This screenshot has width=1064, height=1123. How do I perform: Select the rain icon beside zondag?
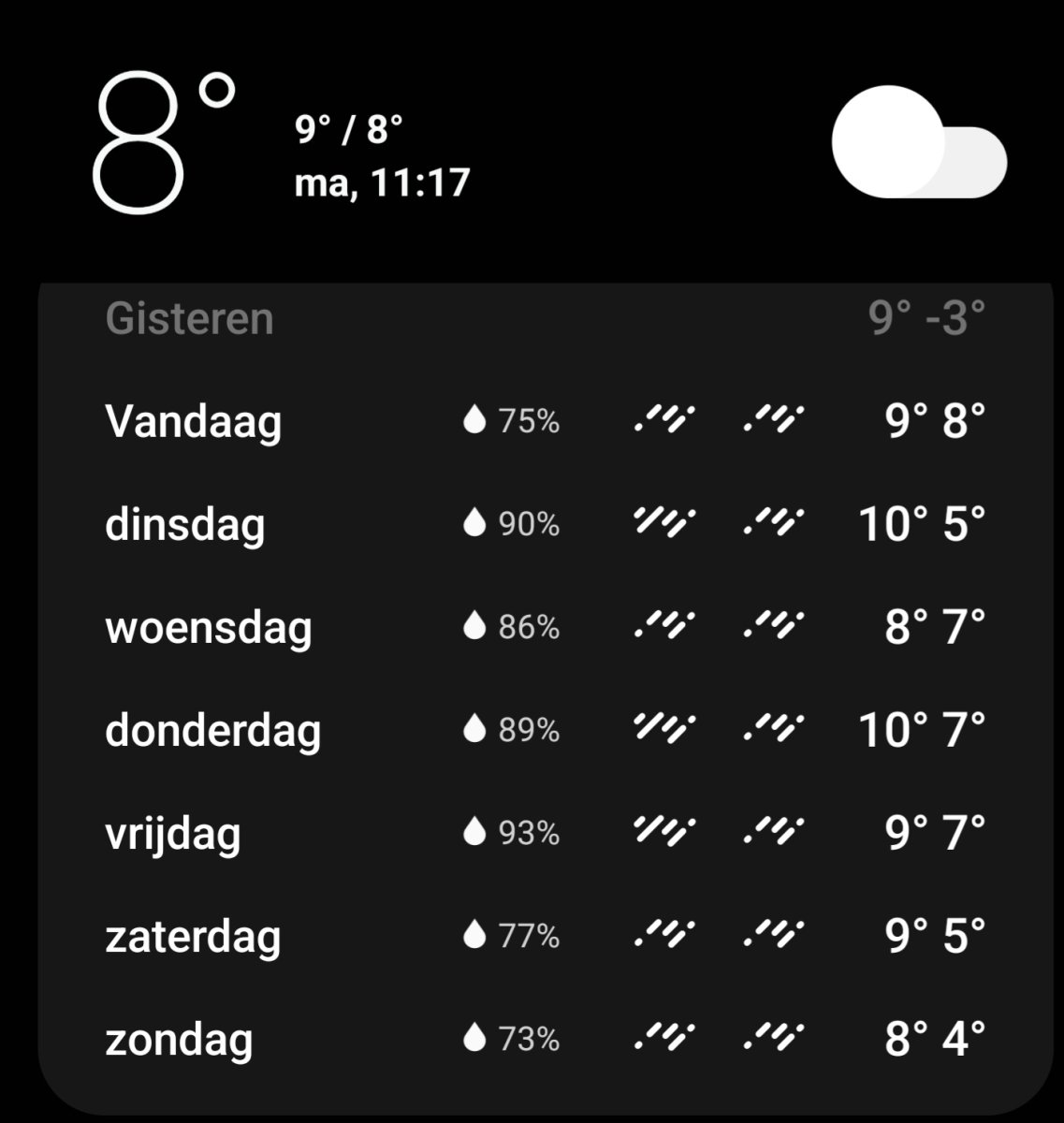666,1037
